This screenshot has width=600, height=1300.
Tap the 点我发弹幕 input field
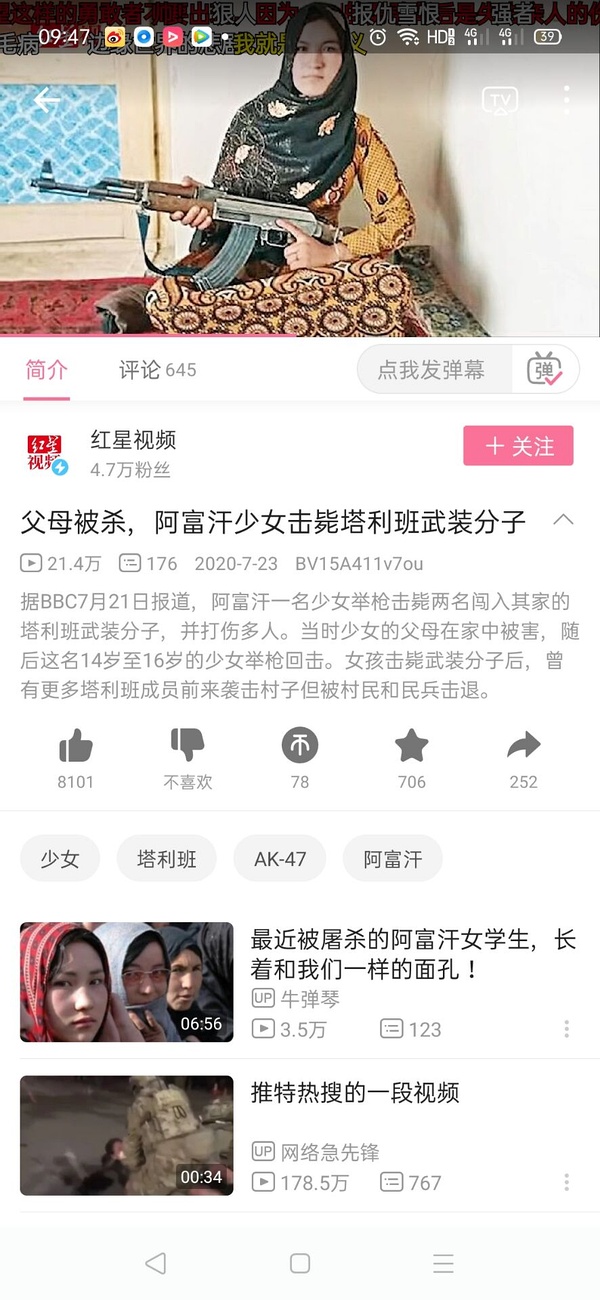coord(432,370)
